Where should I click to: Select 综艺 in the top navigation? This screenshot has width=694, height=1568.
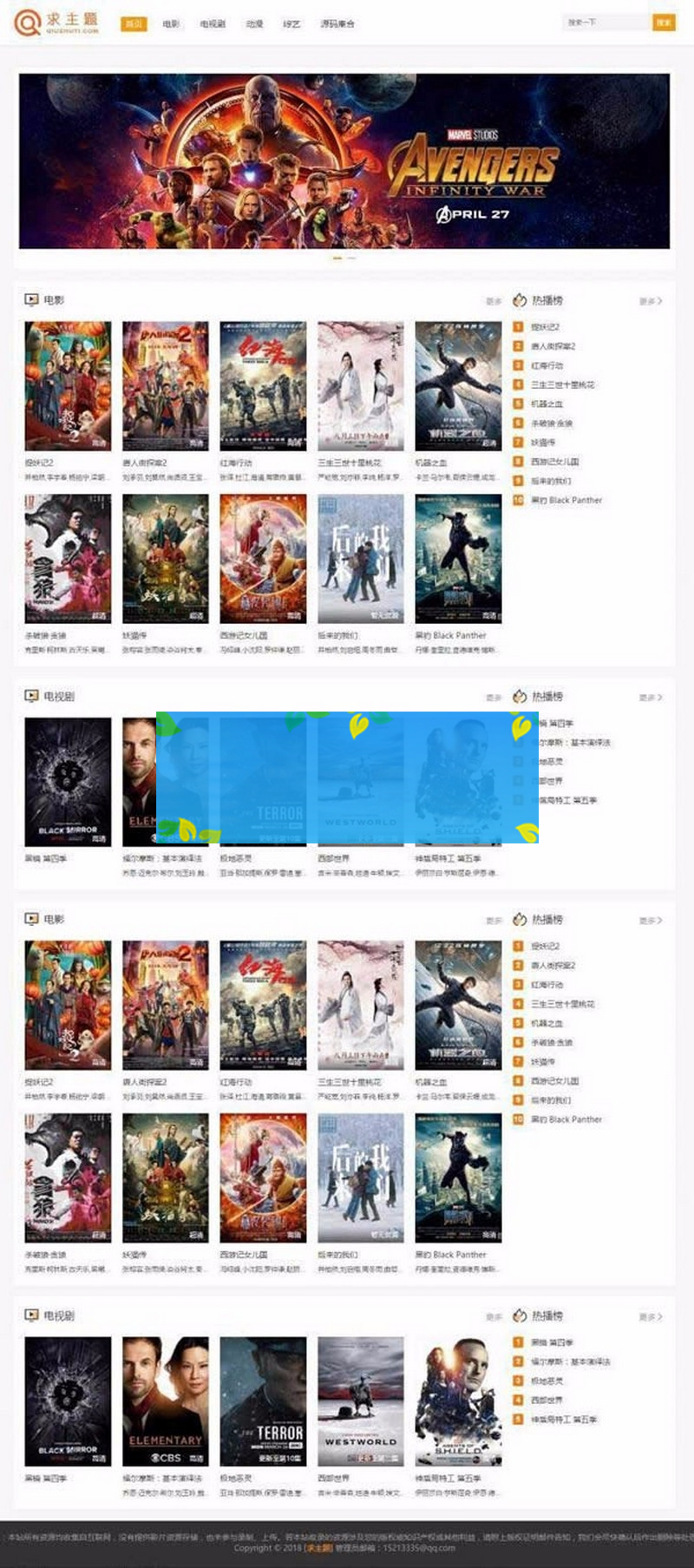(291, 24)
